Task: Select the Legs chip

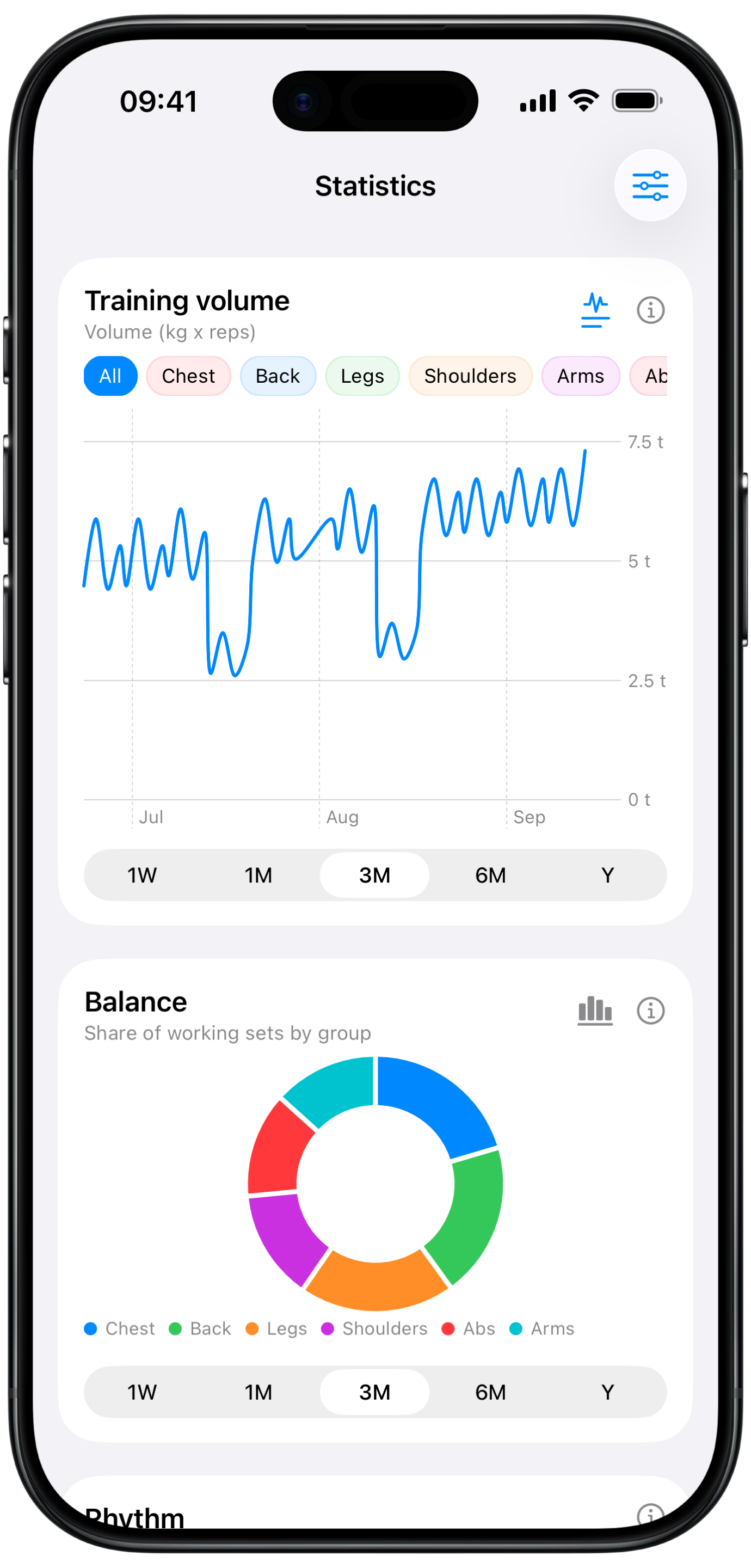Action: (x=362, y=376)
